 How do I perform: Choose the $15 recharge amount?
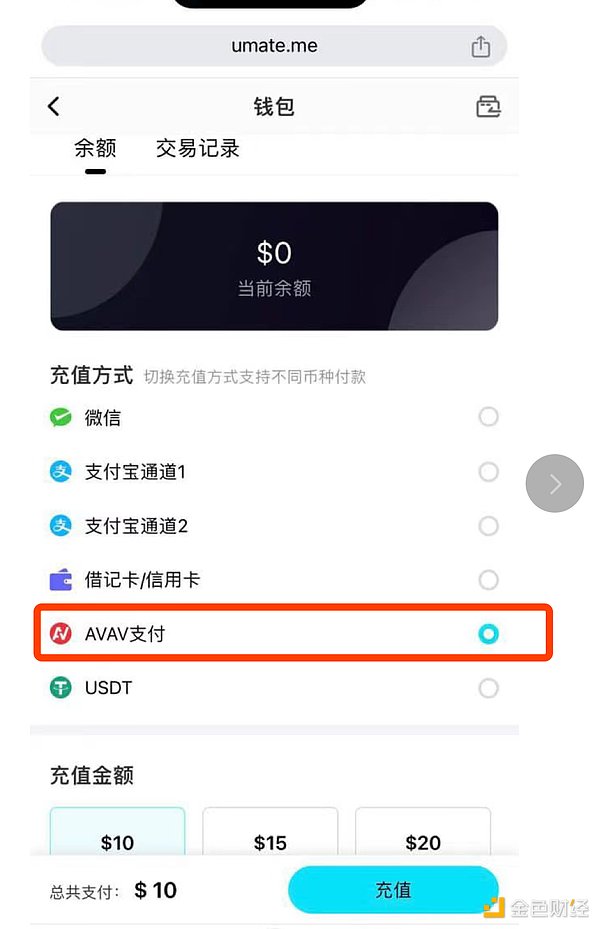270,842
